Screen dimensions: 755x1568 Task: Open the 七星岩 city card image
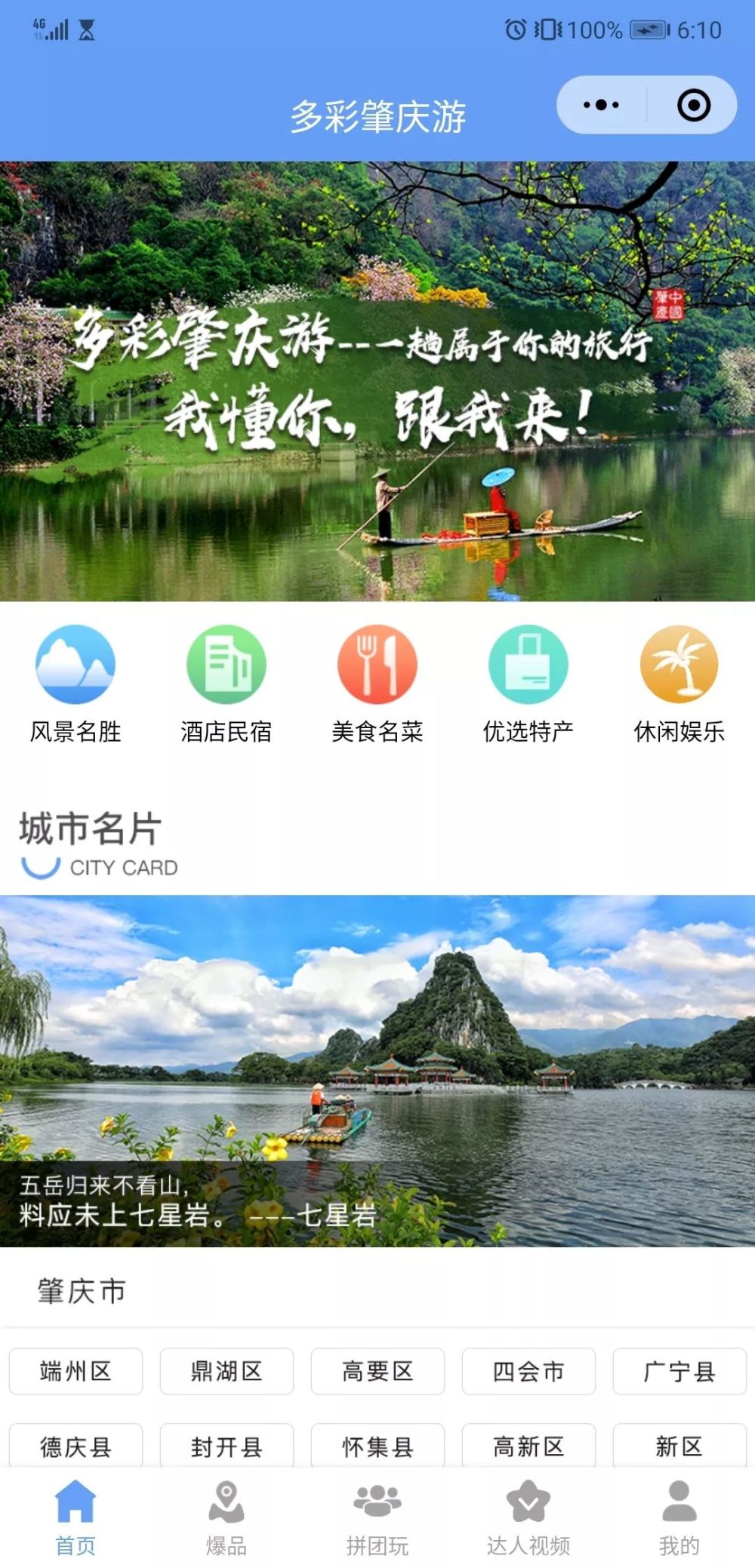pos(377,1070)
